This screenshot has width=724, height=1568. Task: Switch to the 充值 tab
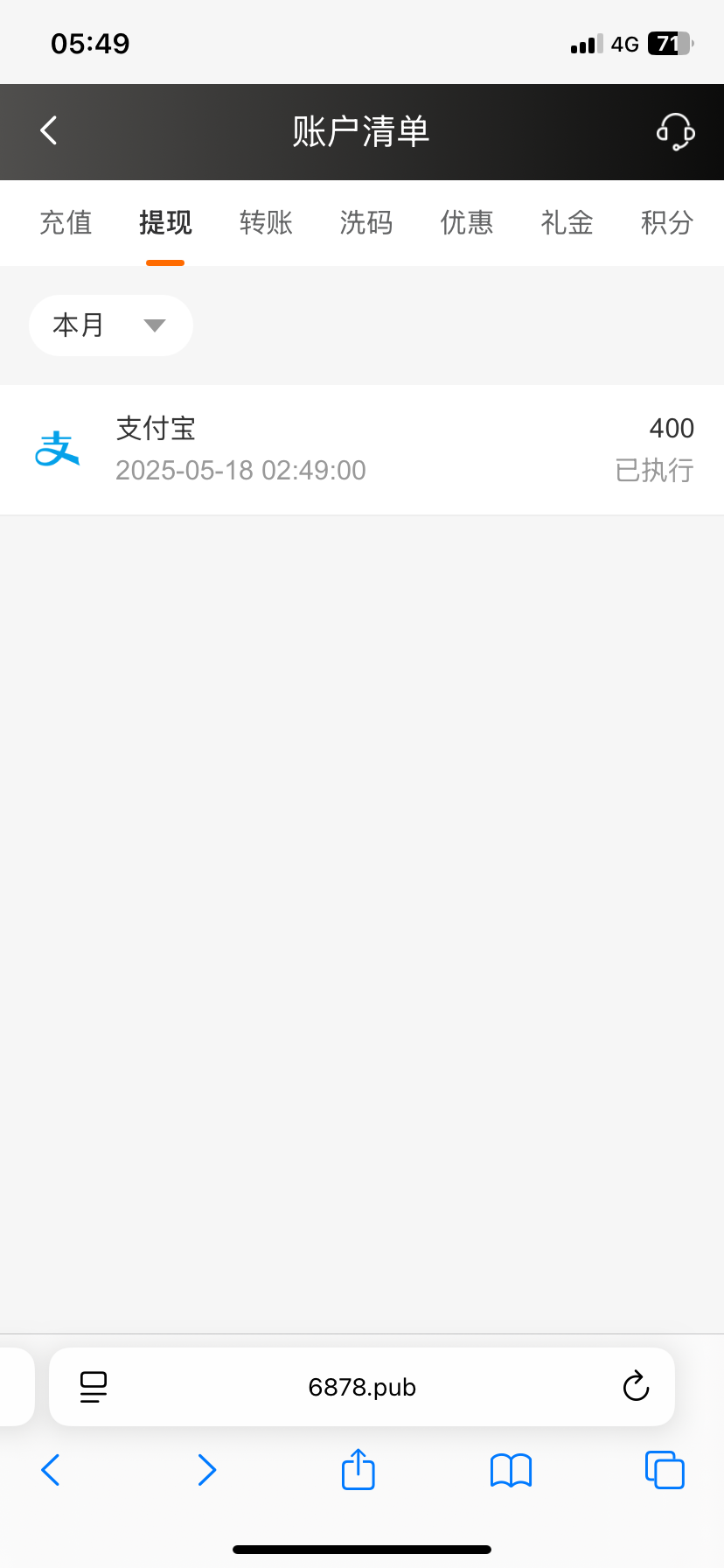pyautogui.click(x=66, y=223)
